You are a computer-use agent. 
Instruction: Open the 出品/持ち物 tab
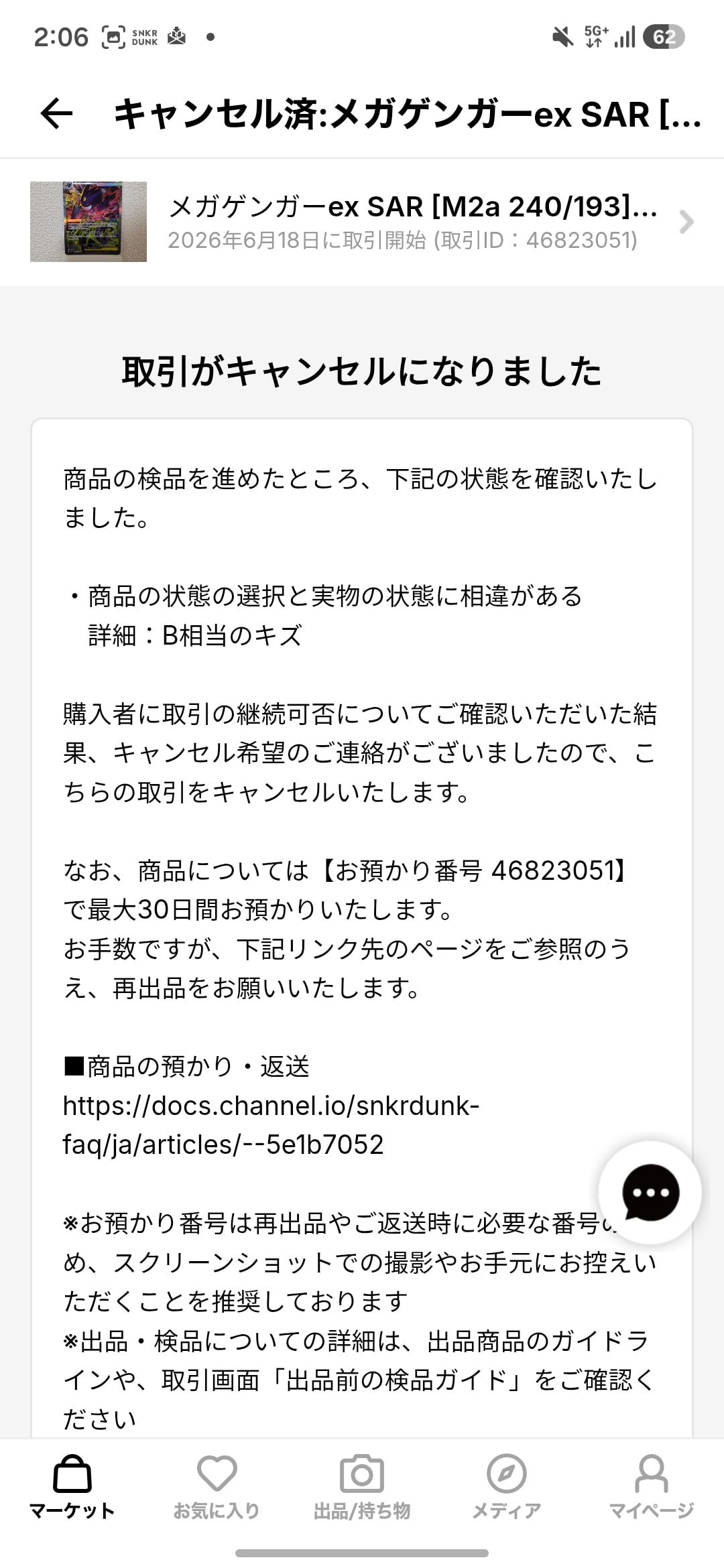click(x=362, y=1488)
